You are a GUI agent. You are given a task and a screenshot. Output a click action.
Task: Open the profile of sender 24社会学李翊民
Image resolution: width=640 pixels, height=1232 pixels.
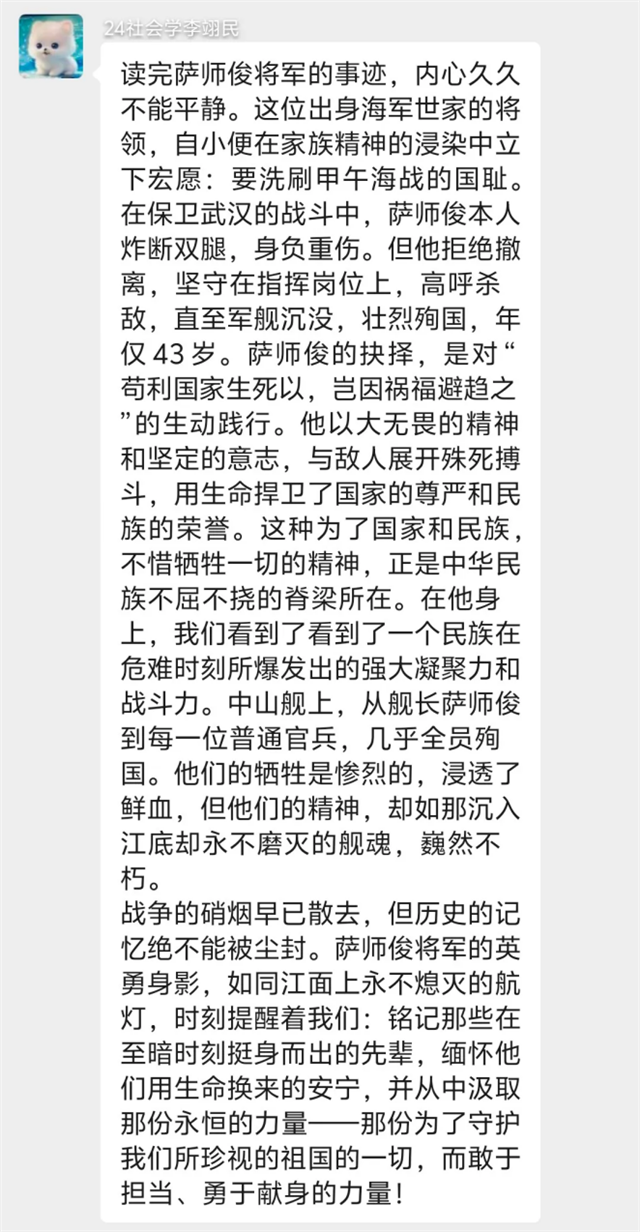coord(51,46)
